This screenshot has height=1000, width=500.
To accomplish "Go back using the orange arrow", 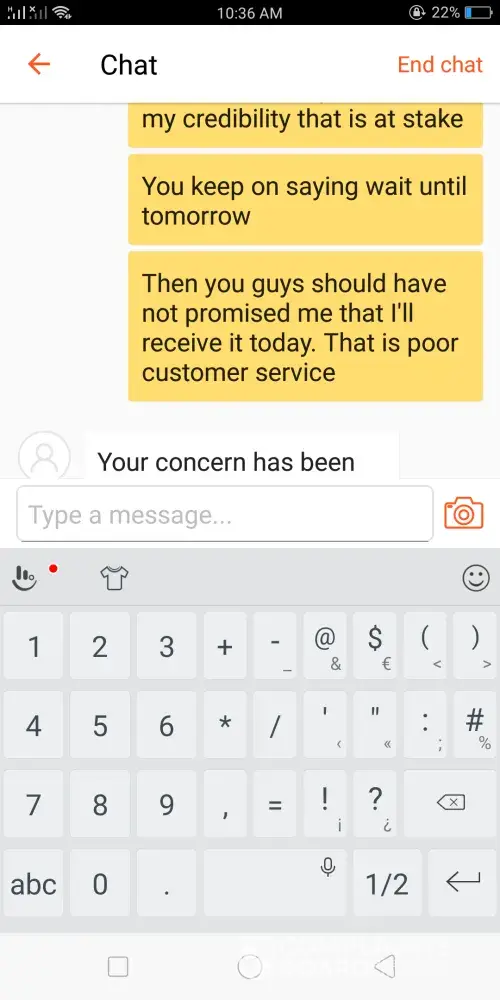I will pyautogui.click(x=39, y=64).
